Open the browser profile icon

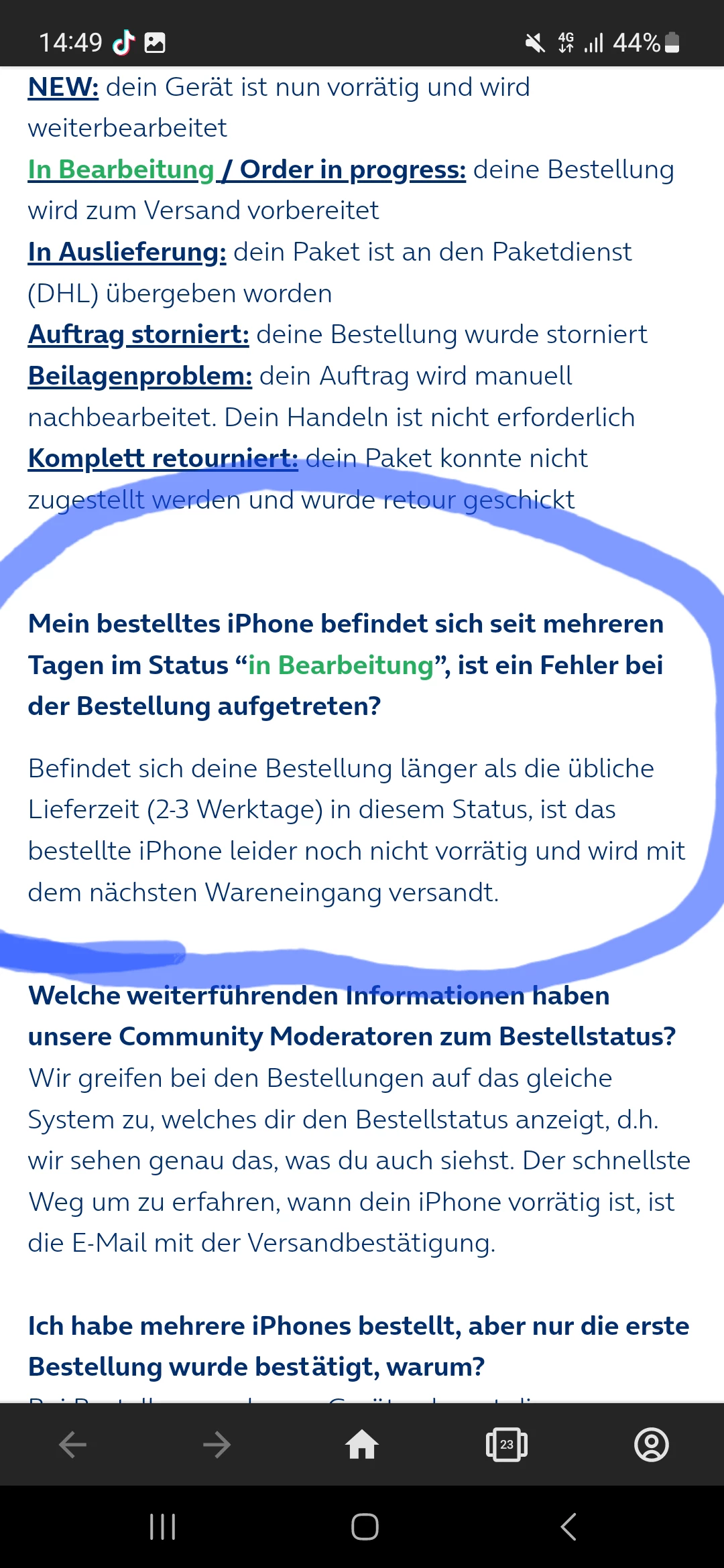click(651, 1445)
